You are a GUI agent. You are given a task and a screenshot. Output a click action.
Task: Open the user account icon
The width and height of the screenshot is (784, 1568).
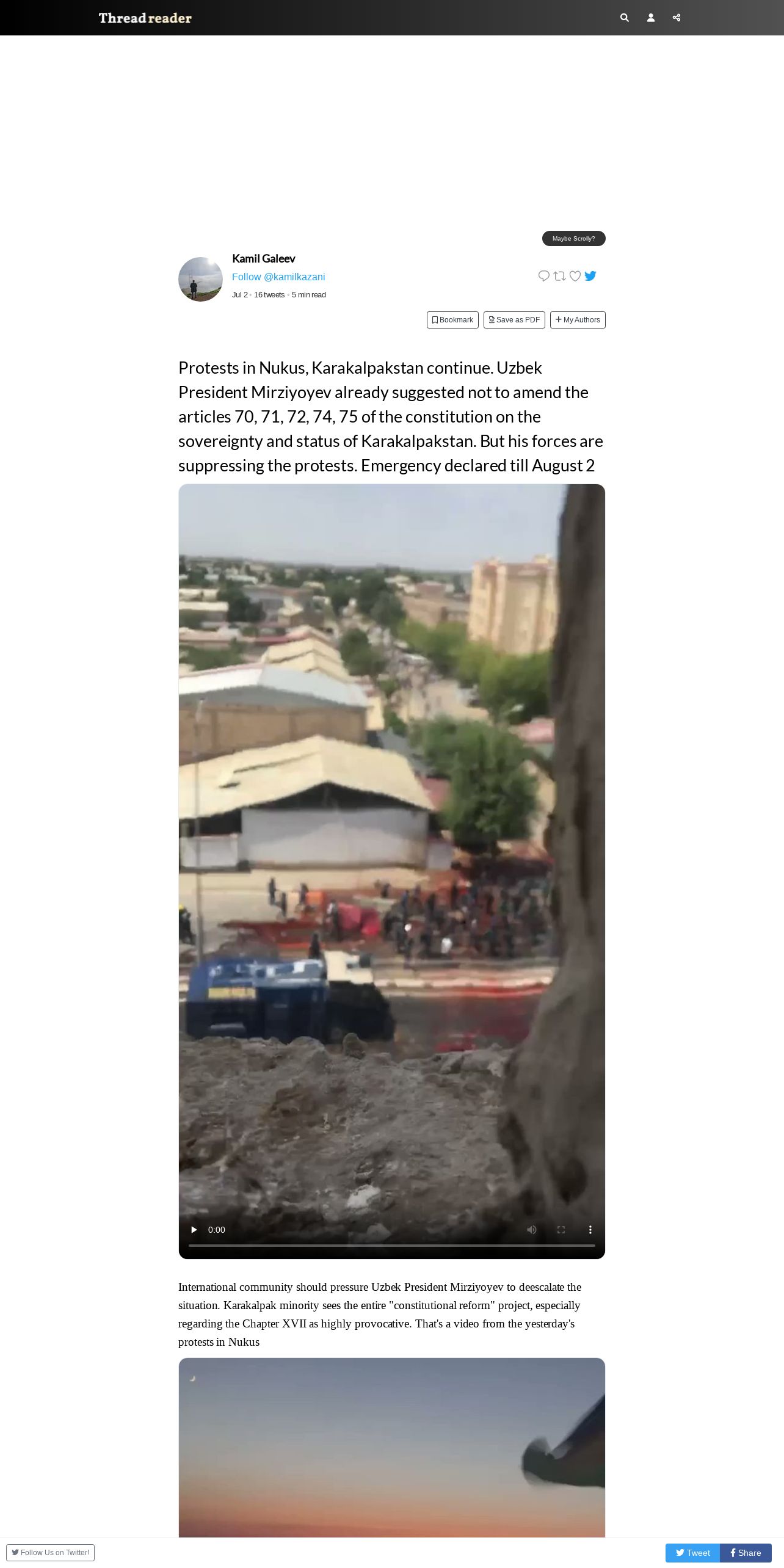(651, 18)
